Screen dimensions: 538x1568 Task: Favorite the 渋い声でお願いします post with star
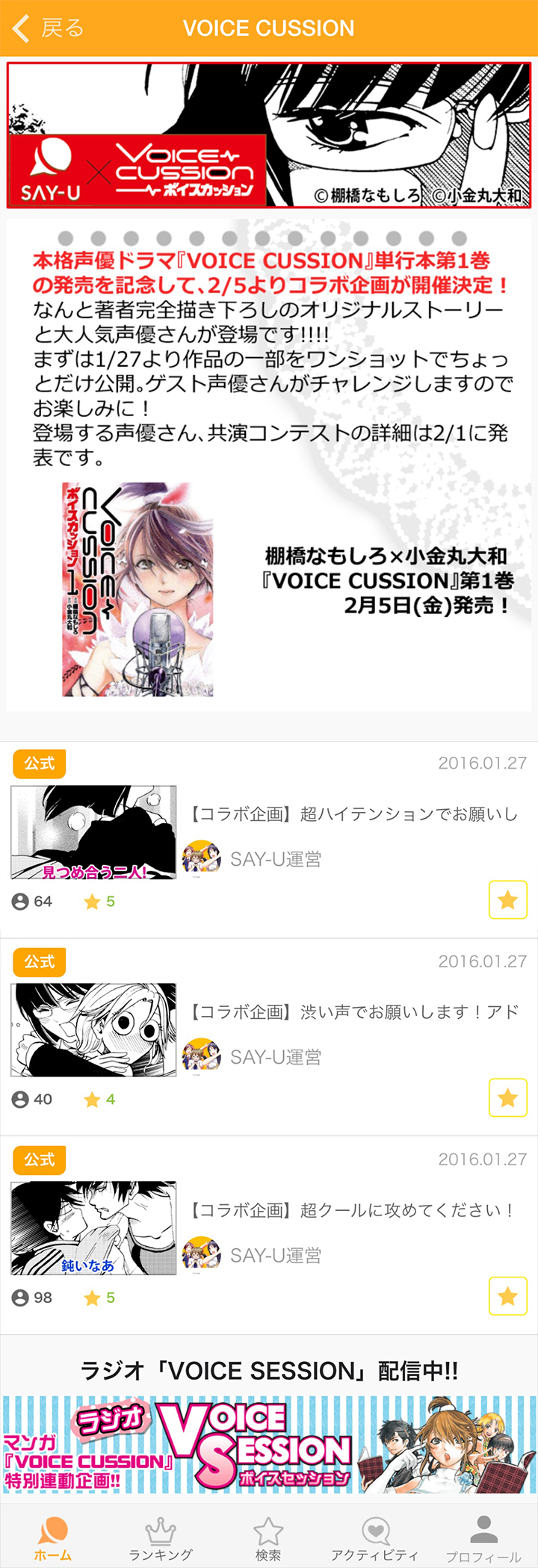pyautogui.click(x=507, y=1097)
